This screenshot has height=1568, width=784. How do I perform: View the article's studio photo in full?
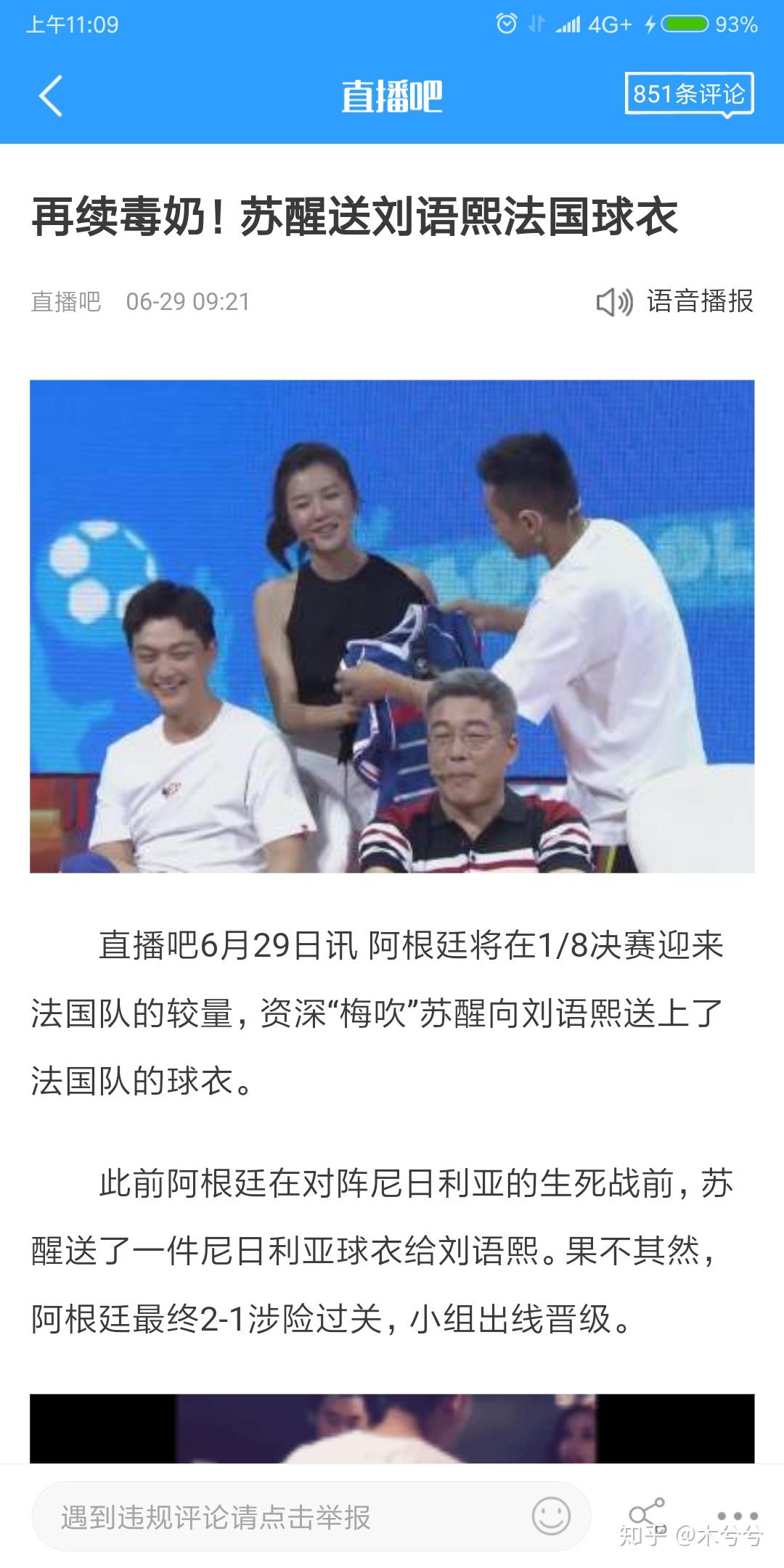[392, 626]
